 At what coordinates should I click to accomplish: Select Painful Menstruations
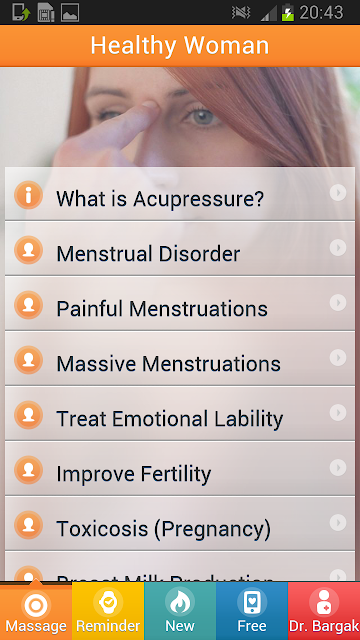(180, 304)
